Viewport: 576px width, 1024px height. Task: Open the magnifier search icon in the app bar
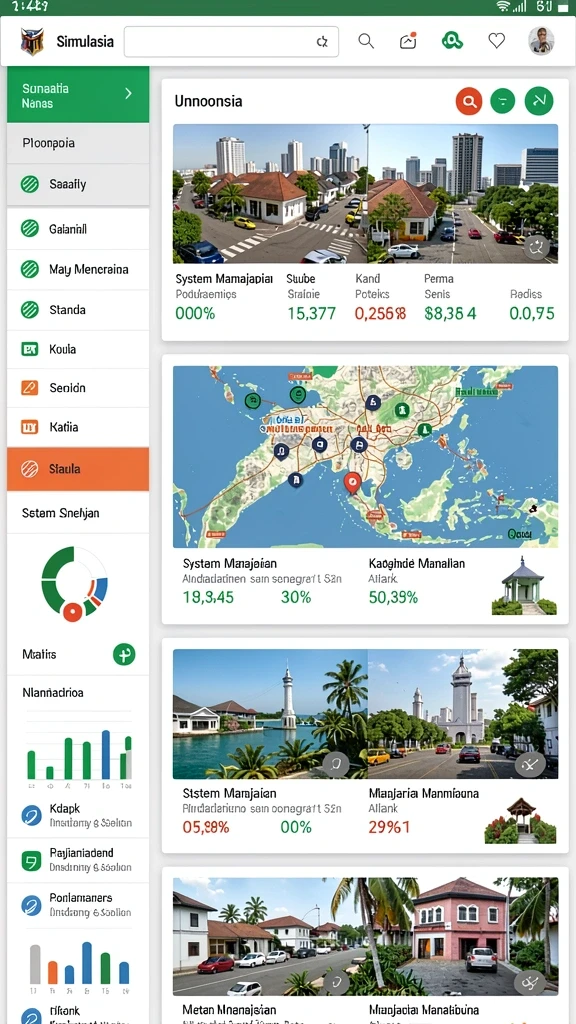366,41
